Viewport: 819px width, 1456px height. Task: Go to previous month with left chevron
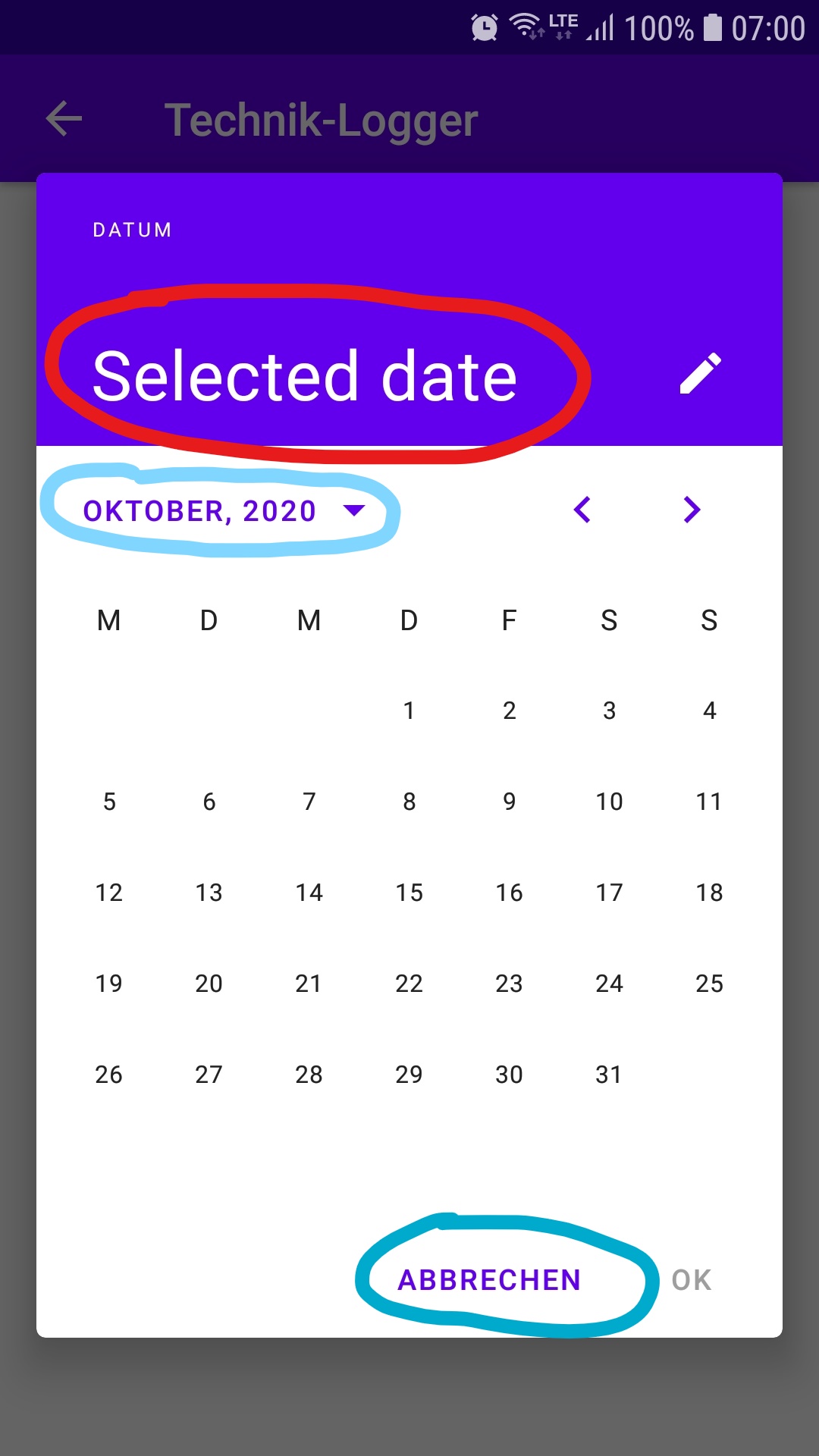click(x=584, y=510)
